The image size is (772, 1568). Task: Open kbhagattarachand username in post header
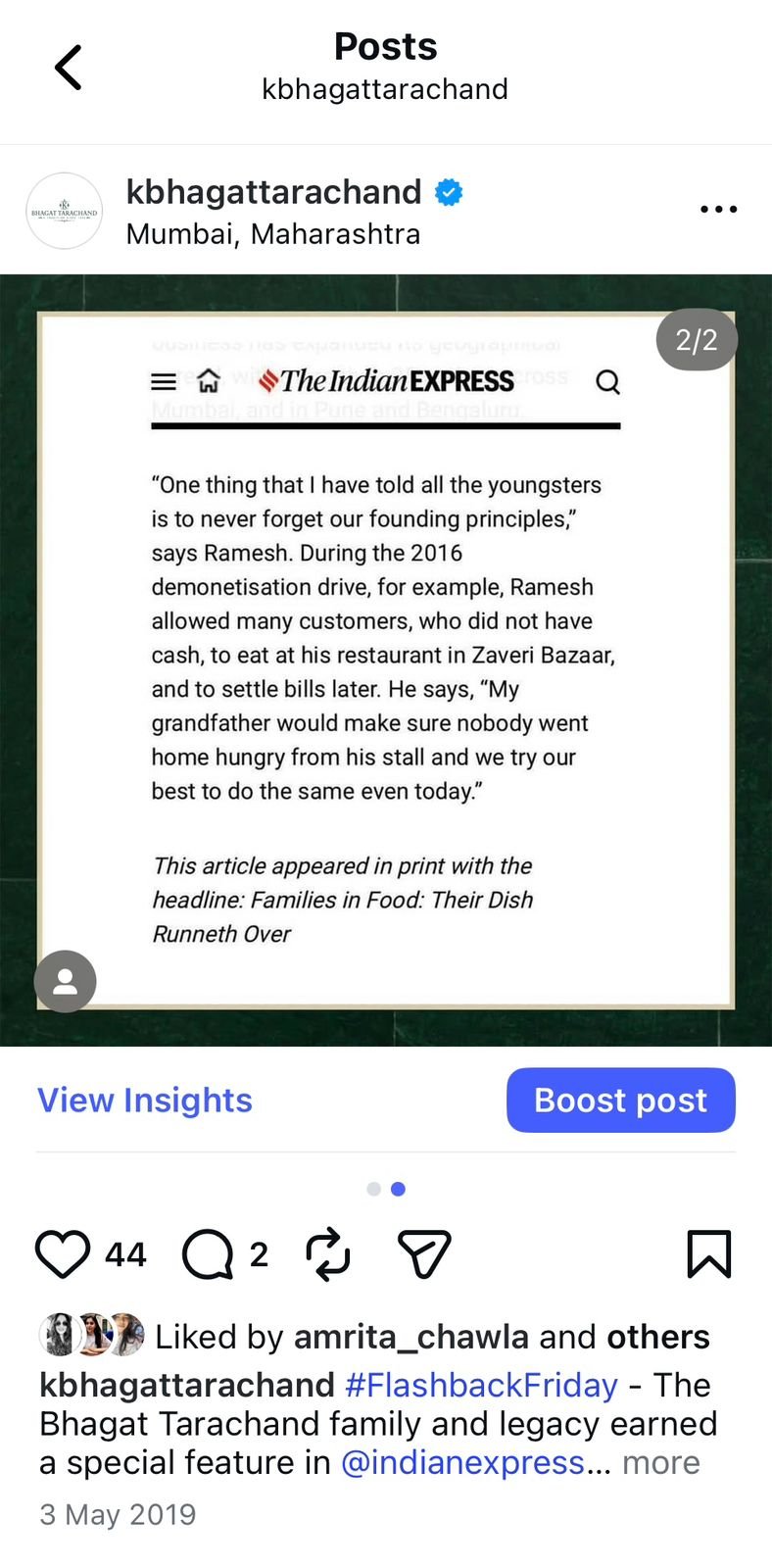[273, 191]
